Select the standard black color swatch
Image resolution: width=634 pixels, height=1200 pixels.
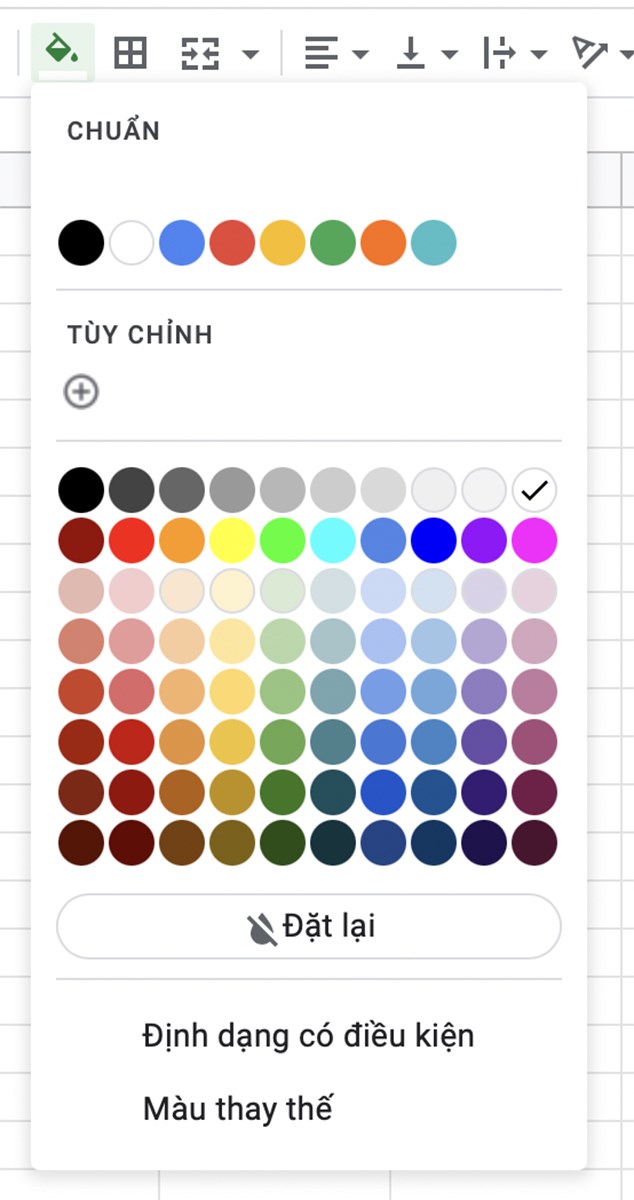click(x=81, y=243)
